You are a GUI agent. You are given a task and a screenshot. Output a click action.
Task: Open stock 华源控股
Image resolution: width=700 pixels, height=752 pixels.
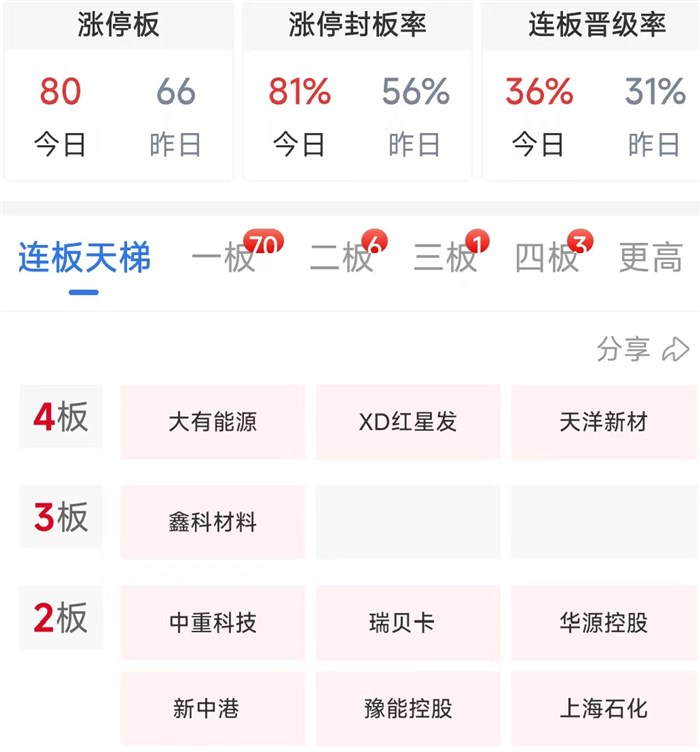click(x=604, y=623)
